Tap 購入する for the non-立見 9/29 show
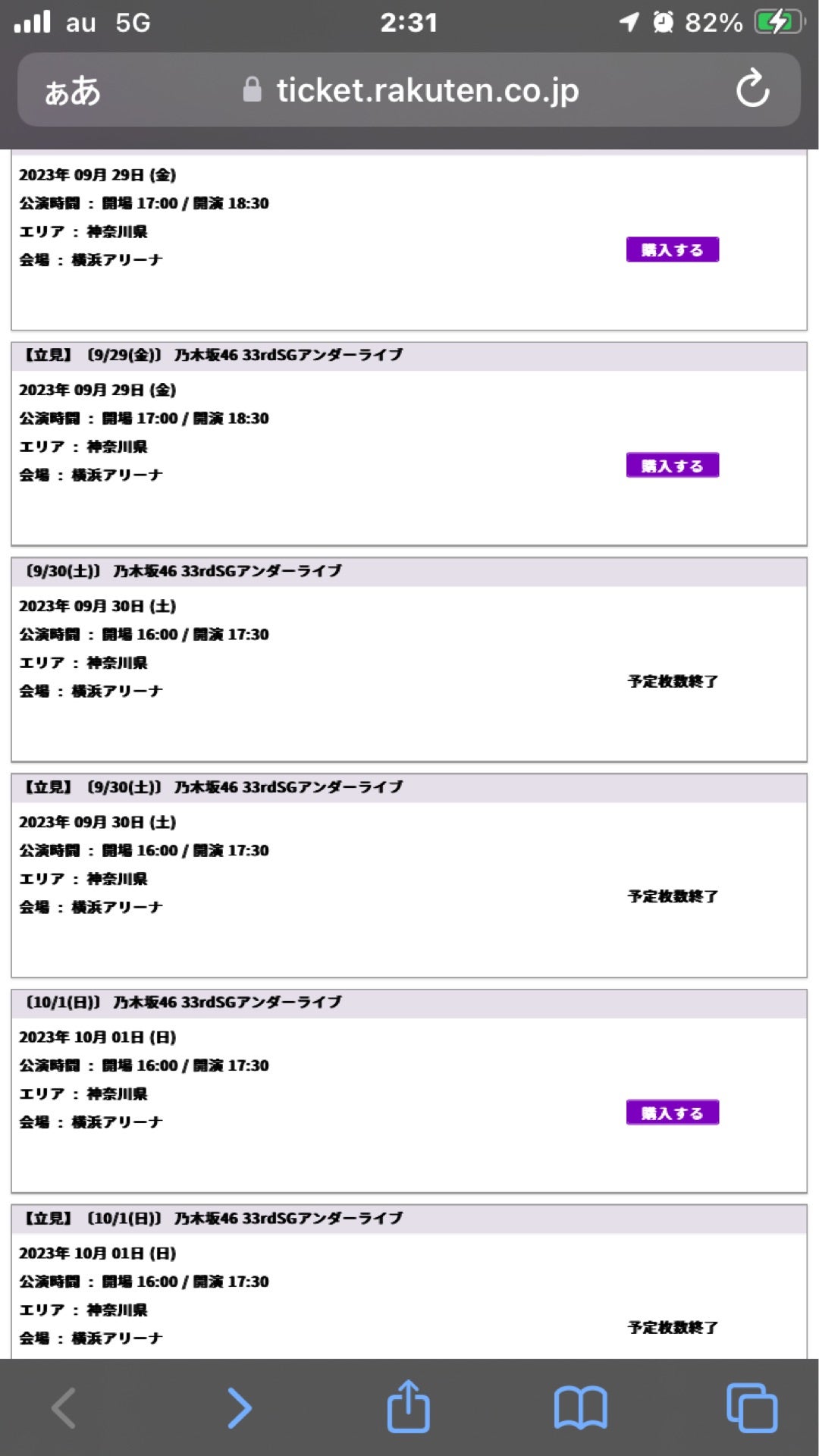The image size is (819, 1456). pos(672,249)
